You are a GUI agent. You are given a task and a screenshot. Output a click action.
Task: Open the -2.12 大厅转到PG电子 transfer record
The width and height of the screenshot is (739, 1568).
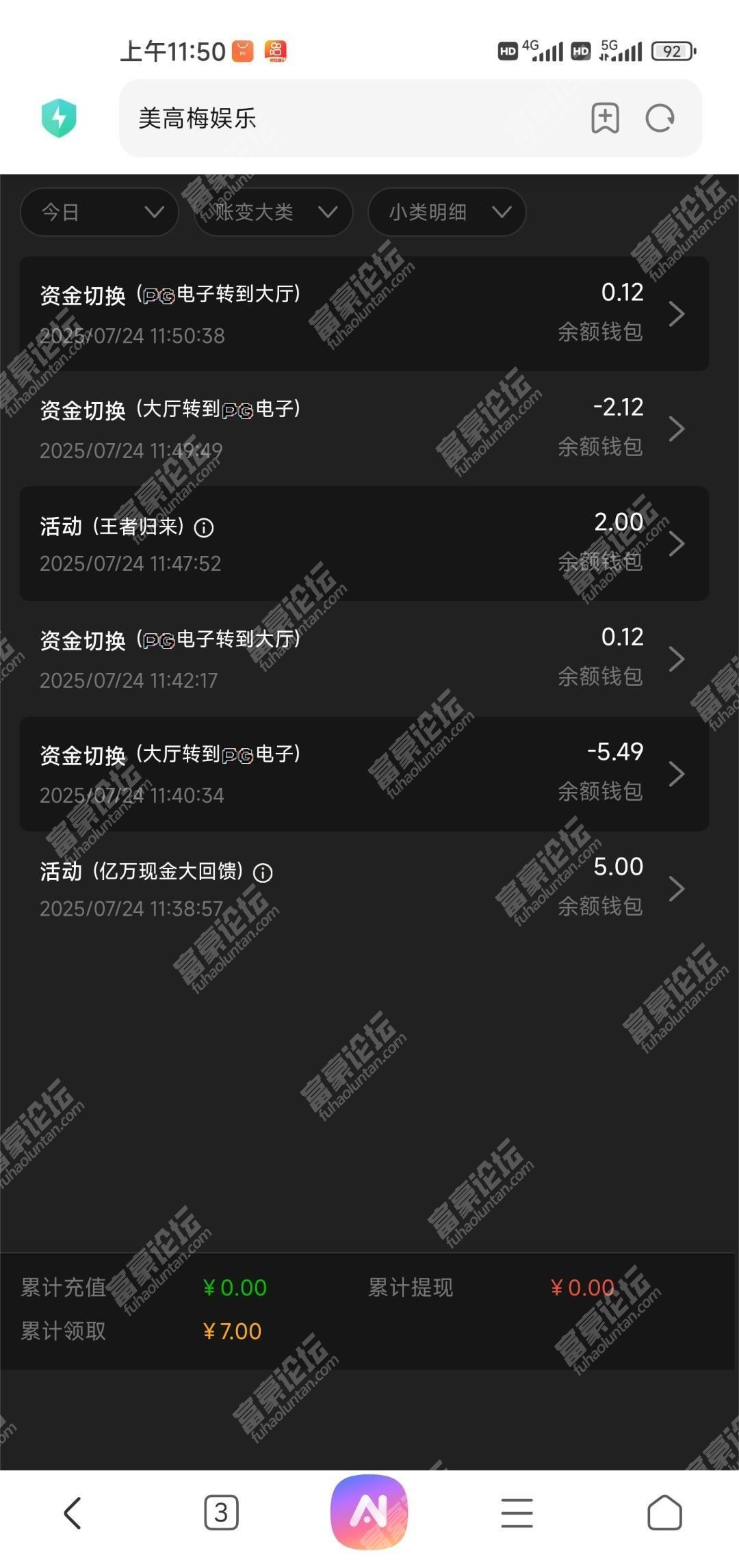(x=364, y=429)
